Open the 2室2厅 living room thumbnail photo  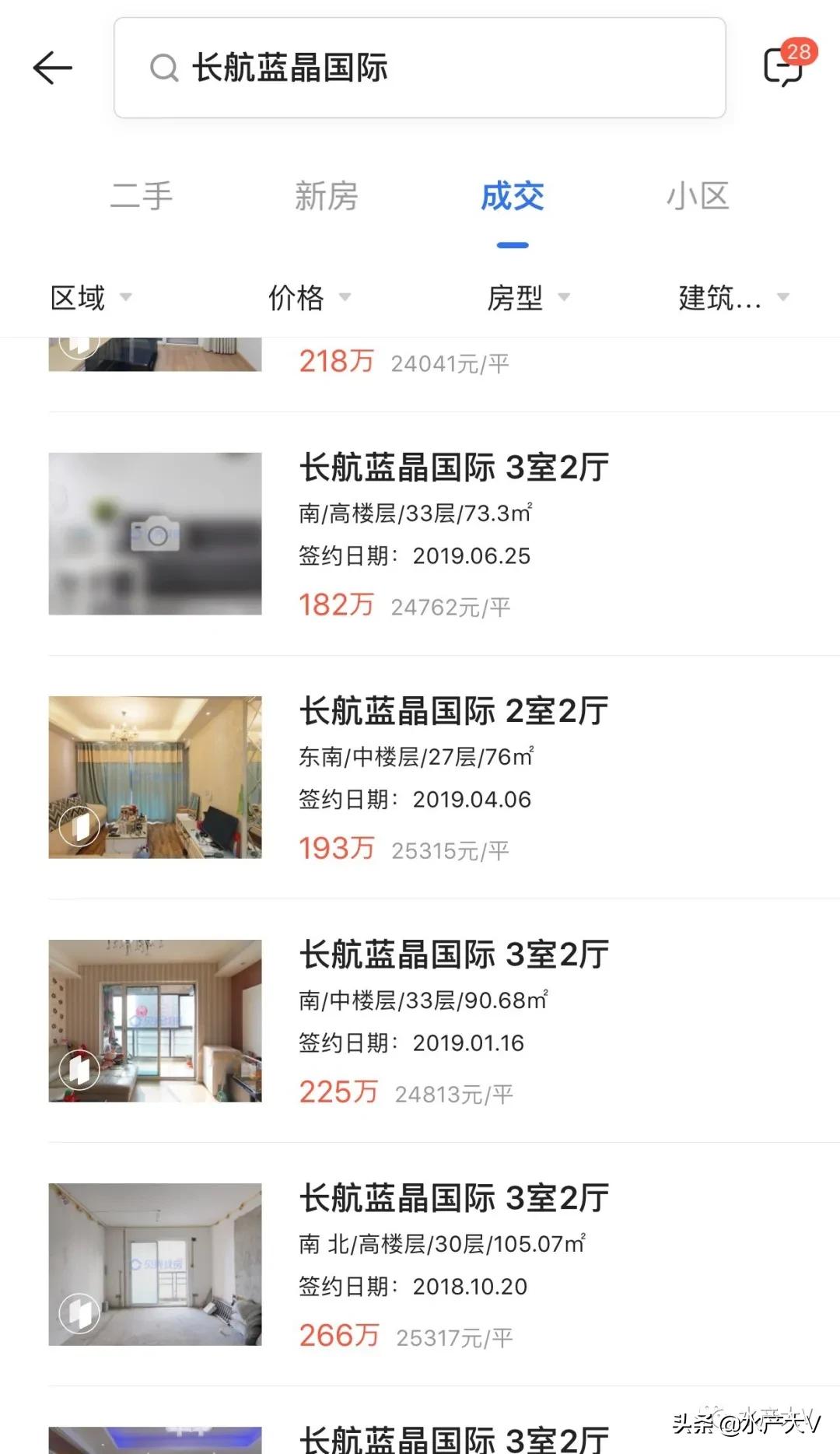coord(156,778)
